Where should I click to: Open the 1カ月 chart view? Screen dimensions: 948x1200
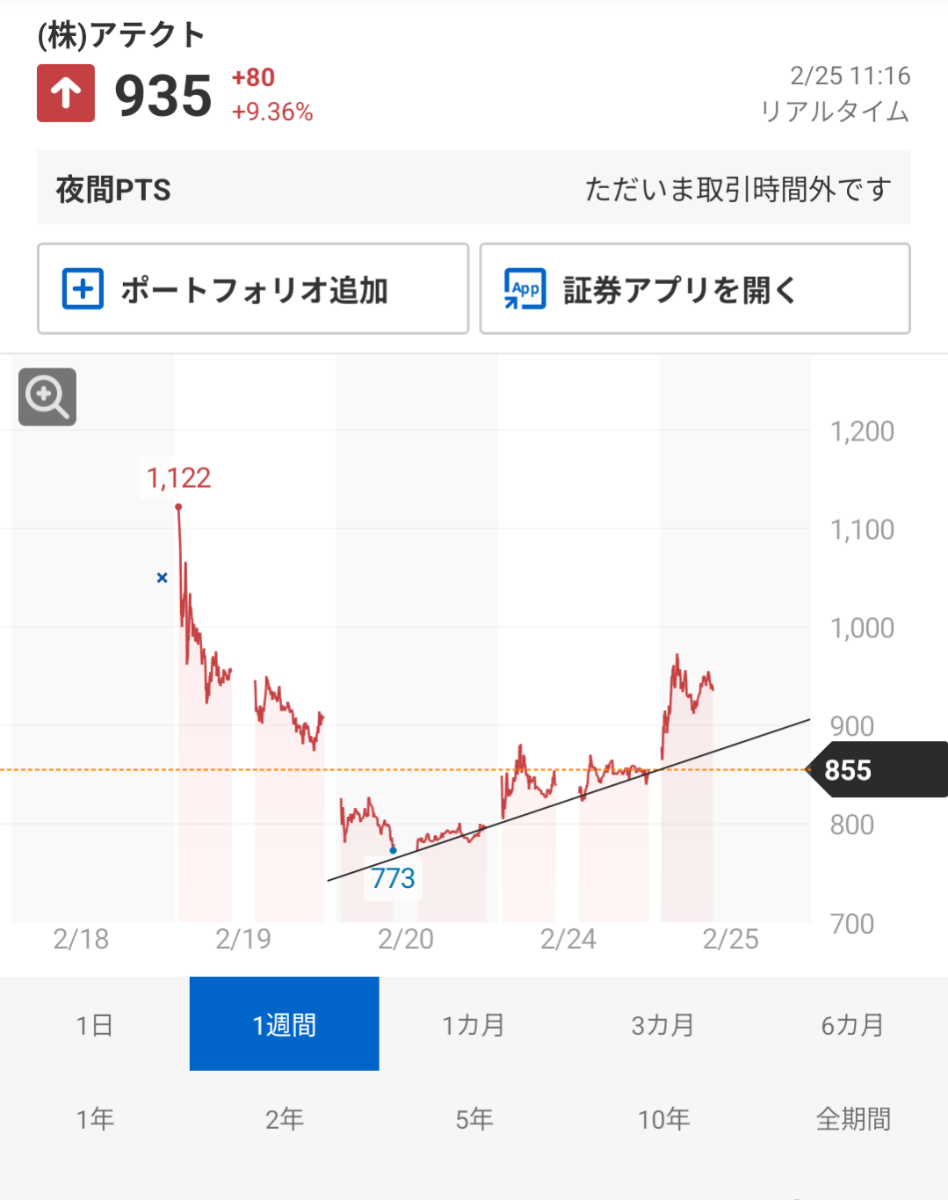click(x=474, y=1024)
